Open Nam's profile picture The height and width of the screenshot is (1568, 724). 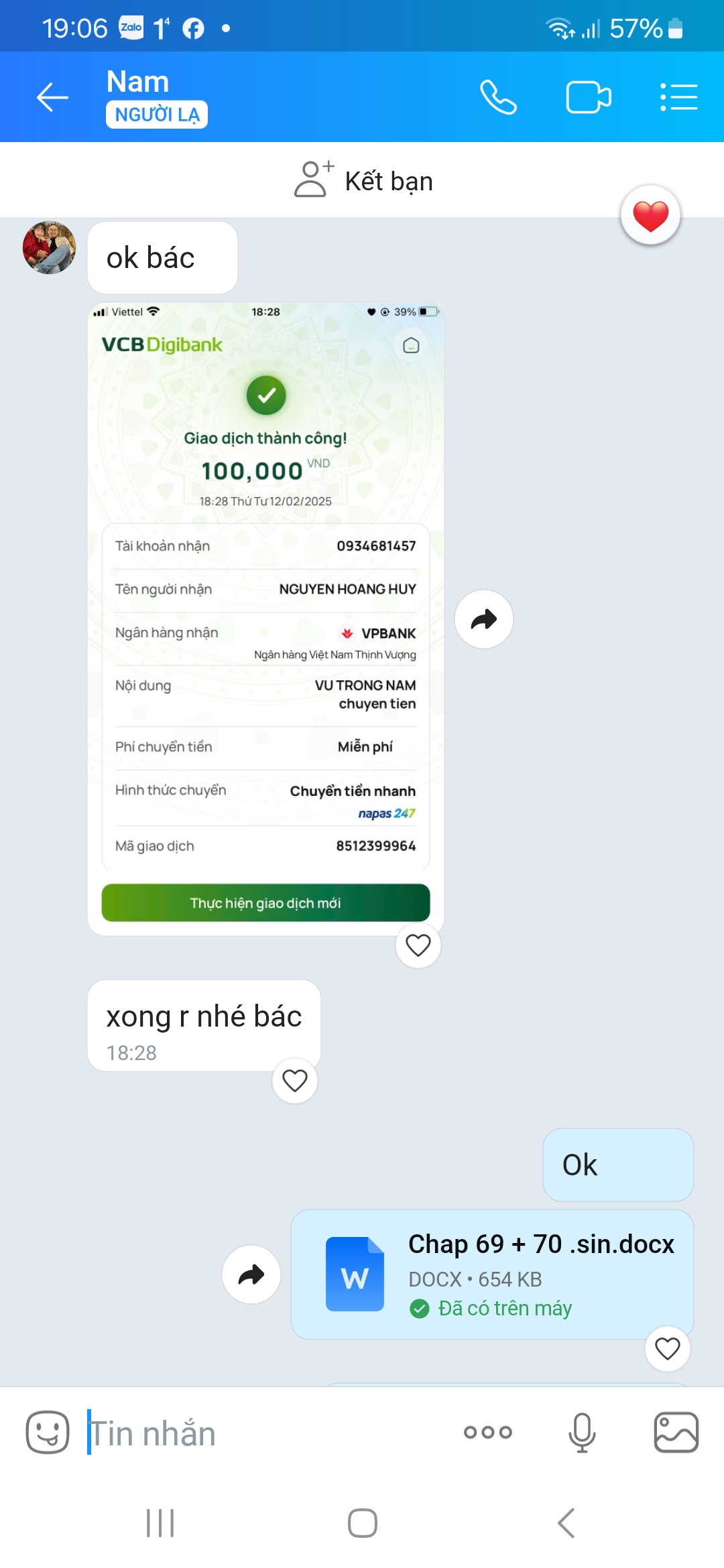[x=50, y=247]
